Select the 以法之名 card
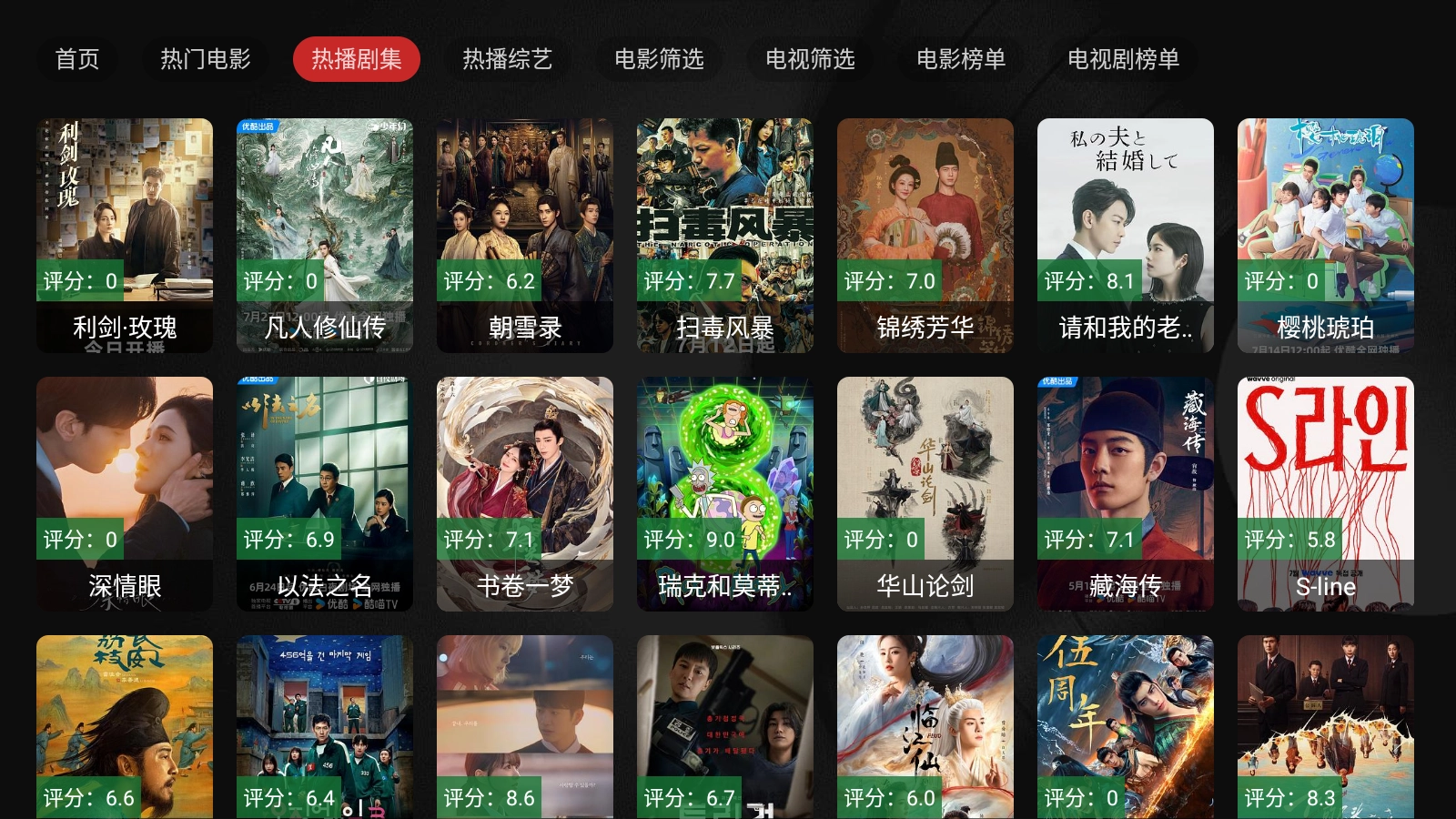The height and width of the screenshot is (819, 1456). [x=325, y=493]
